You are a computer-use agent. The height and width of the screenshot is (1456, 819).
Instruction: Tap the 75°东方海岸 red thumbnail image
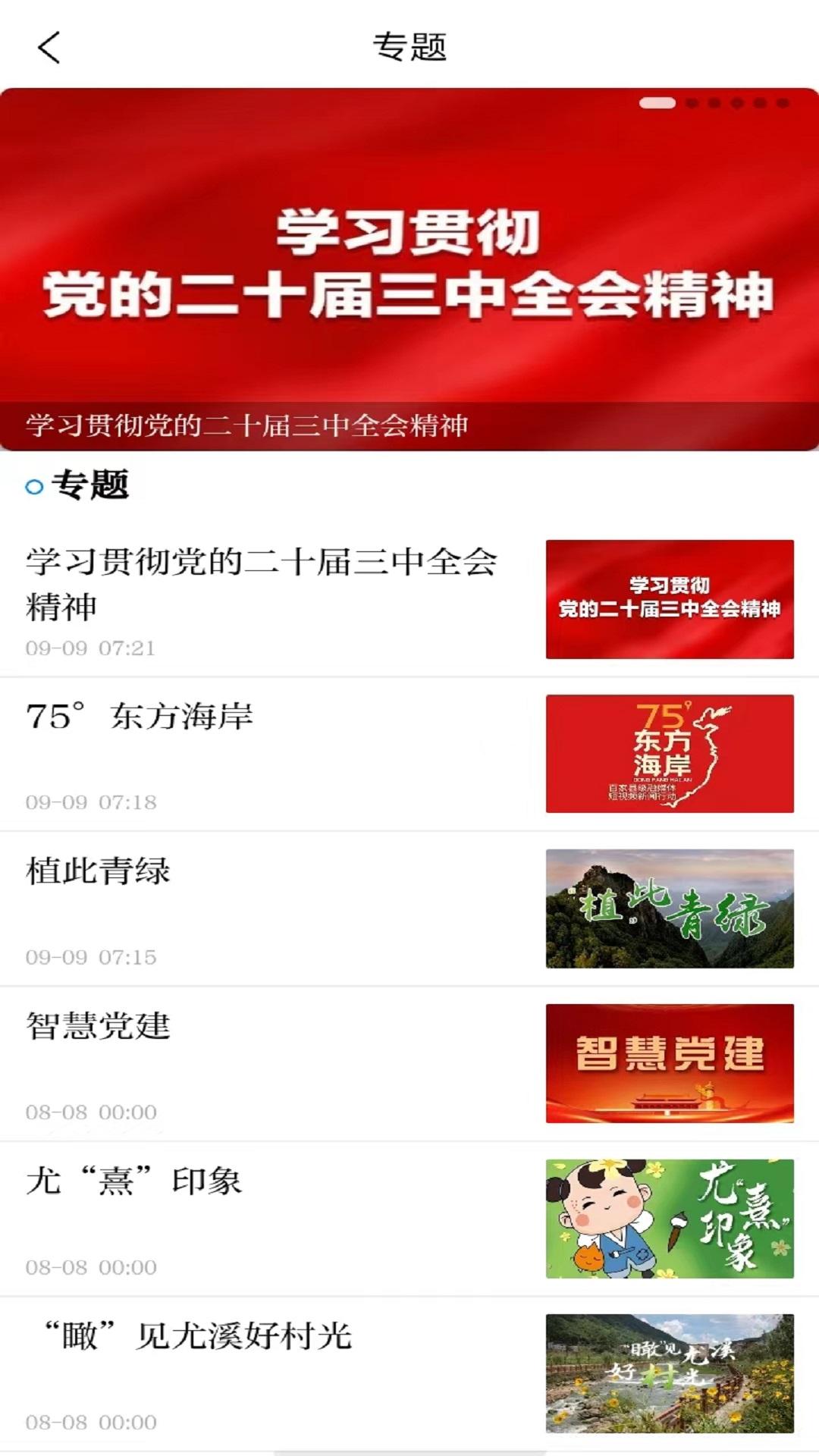(672, 756)
